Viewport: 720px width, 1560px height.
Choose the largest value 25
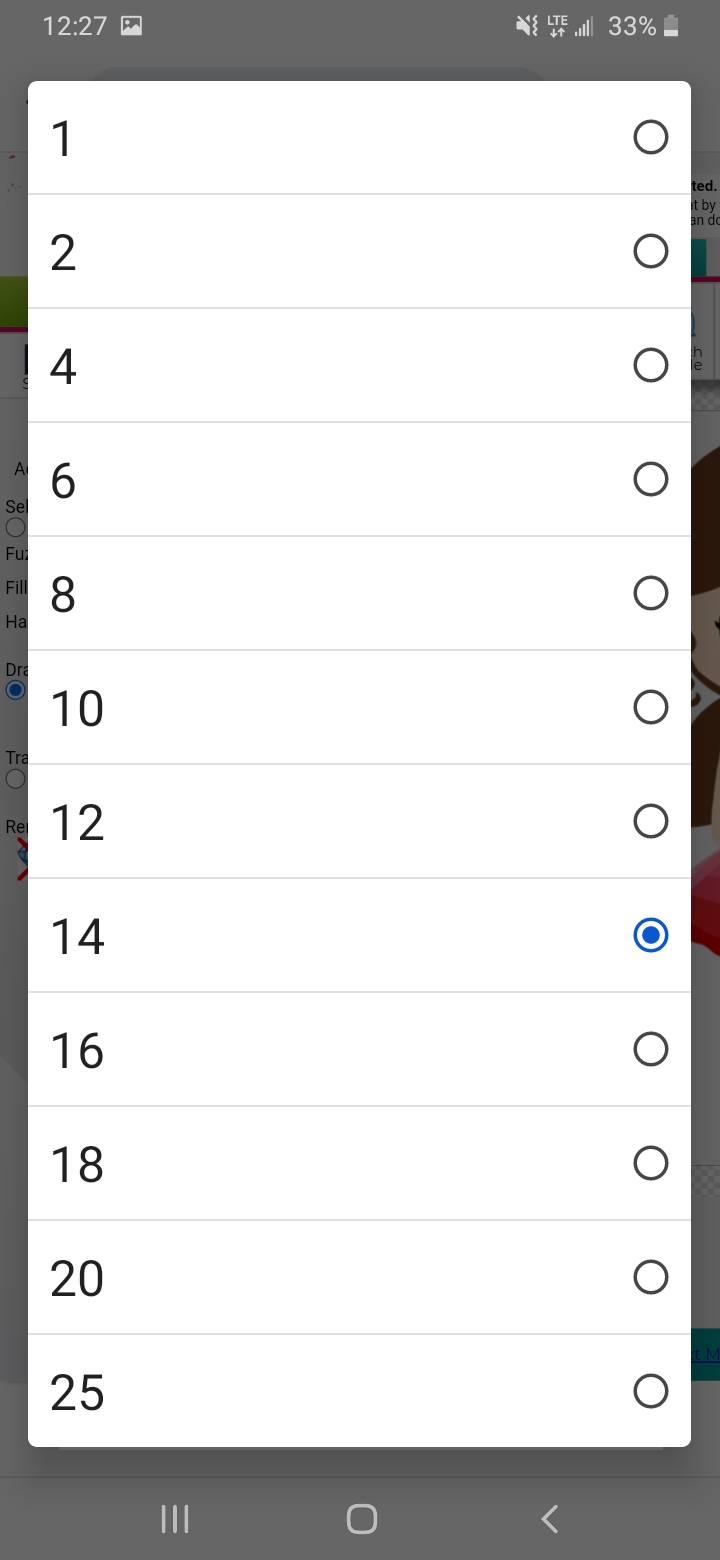tap(359, 1391)
